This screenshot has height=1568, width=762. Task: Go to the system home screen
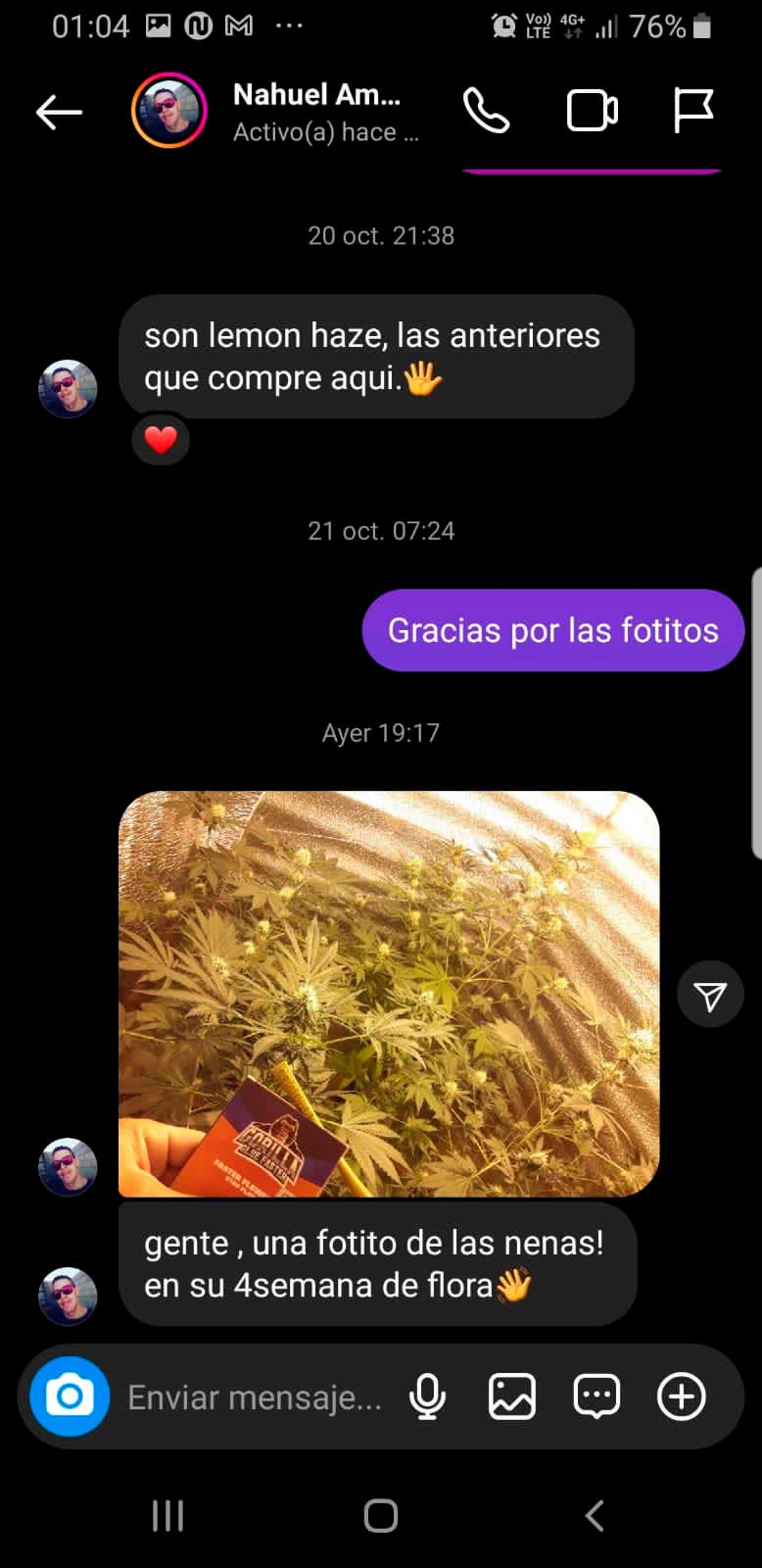380,1515
